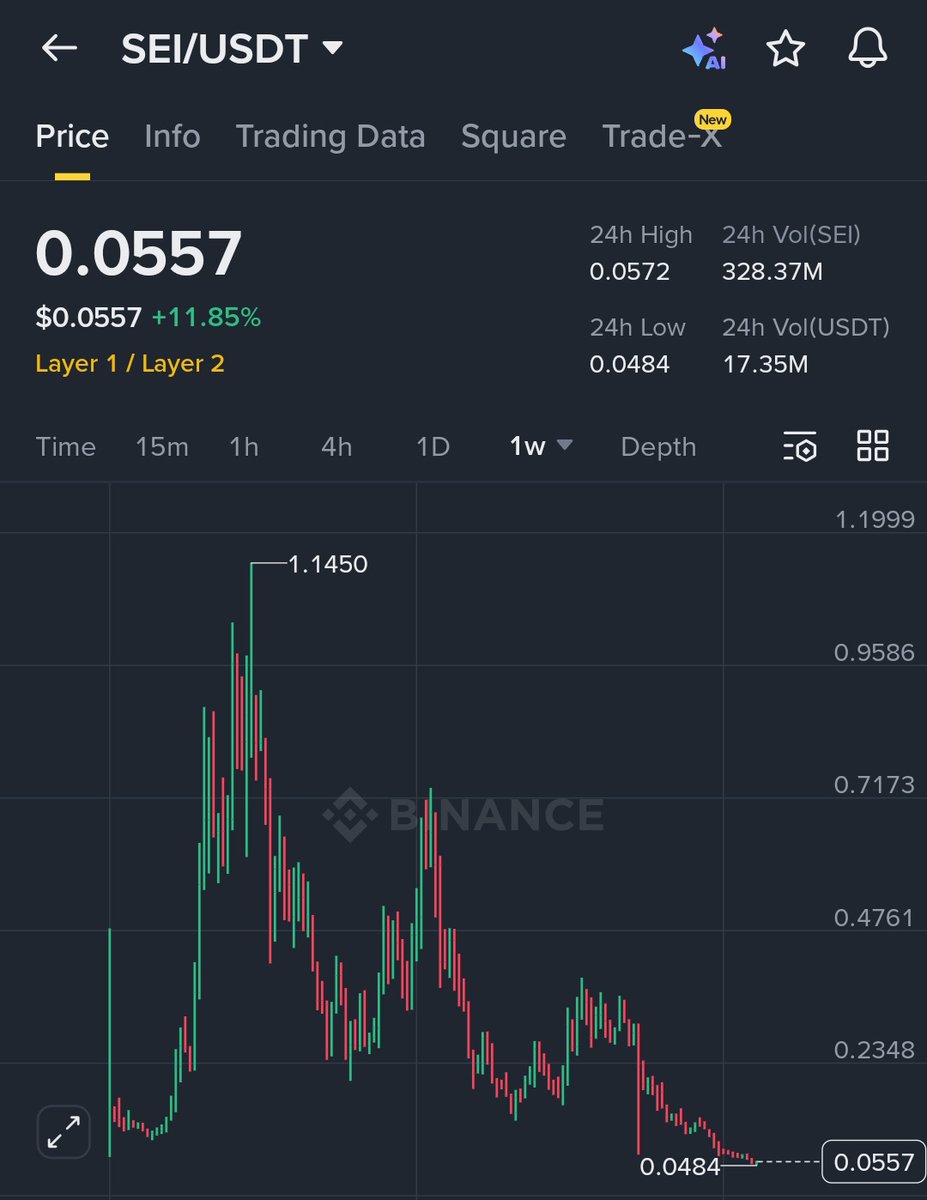
Task: View the Square tab
Action: (513, 136)
